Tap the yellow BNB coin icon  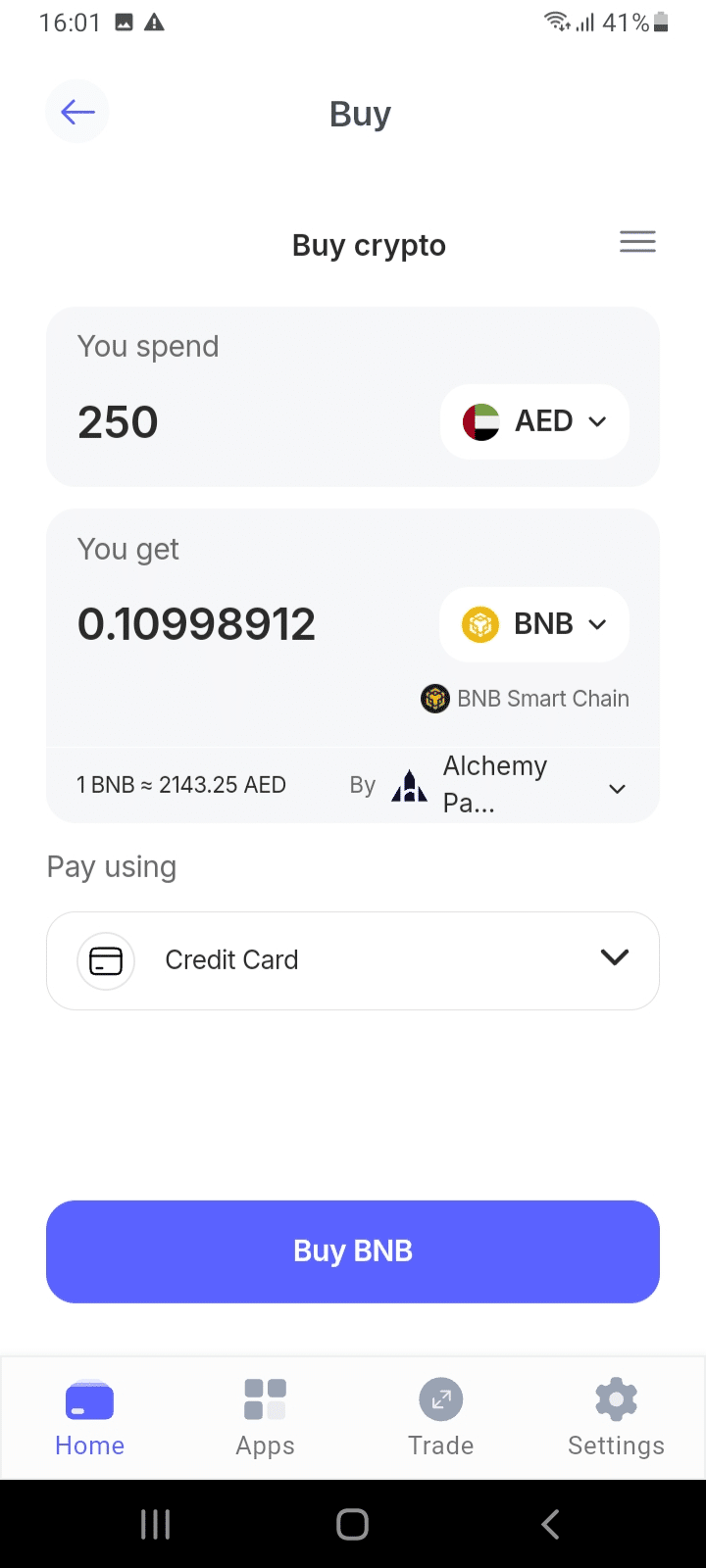point(479,624)
